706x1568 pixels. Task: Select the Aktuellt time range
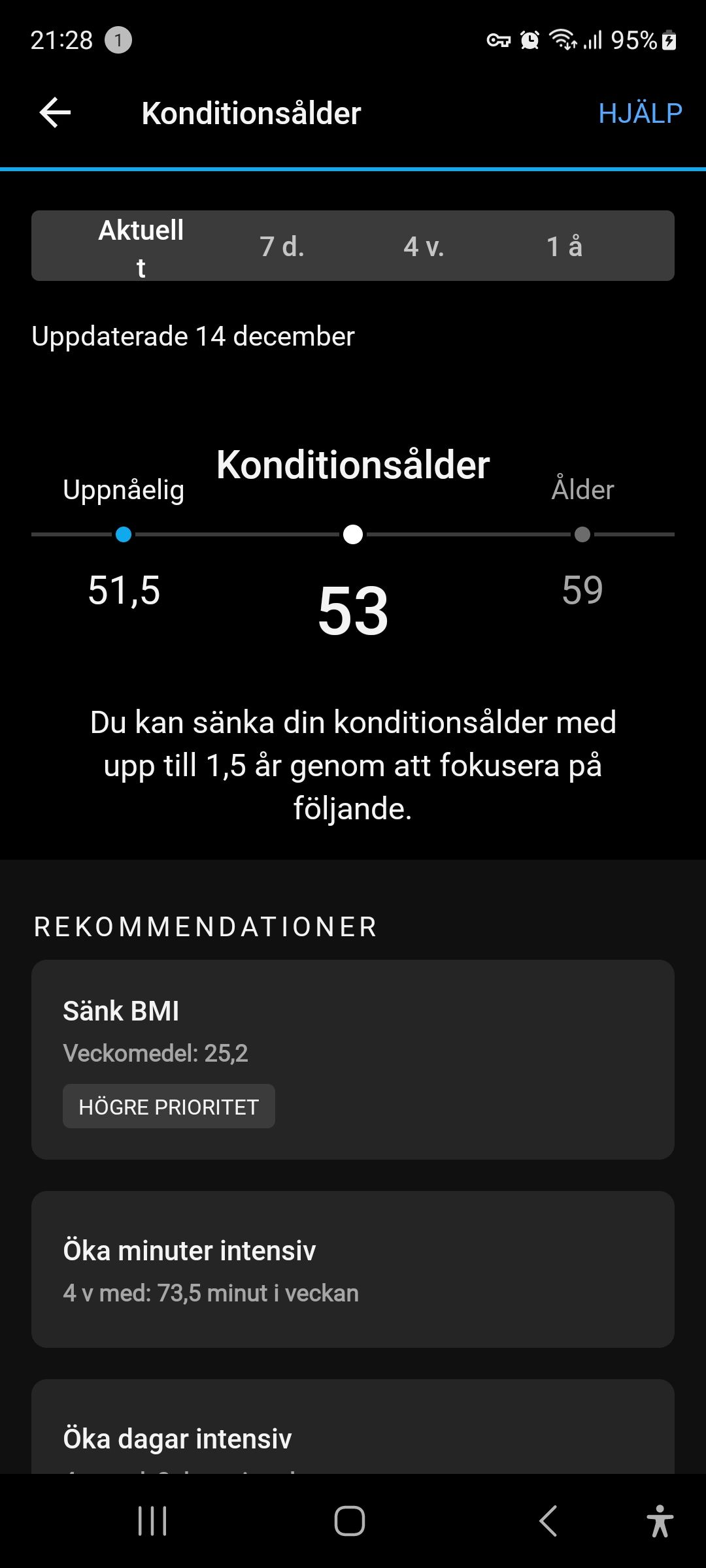coord(141,245)
